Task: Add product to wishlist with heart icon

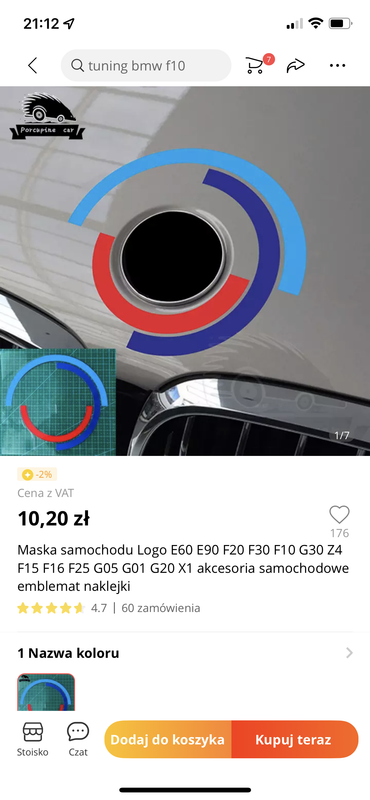Action: 339,514
